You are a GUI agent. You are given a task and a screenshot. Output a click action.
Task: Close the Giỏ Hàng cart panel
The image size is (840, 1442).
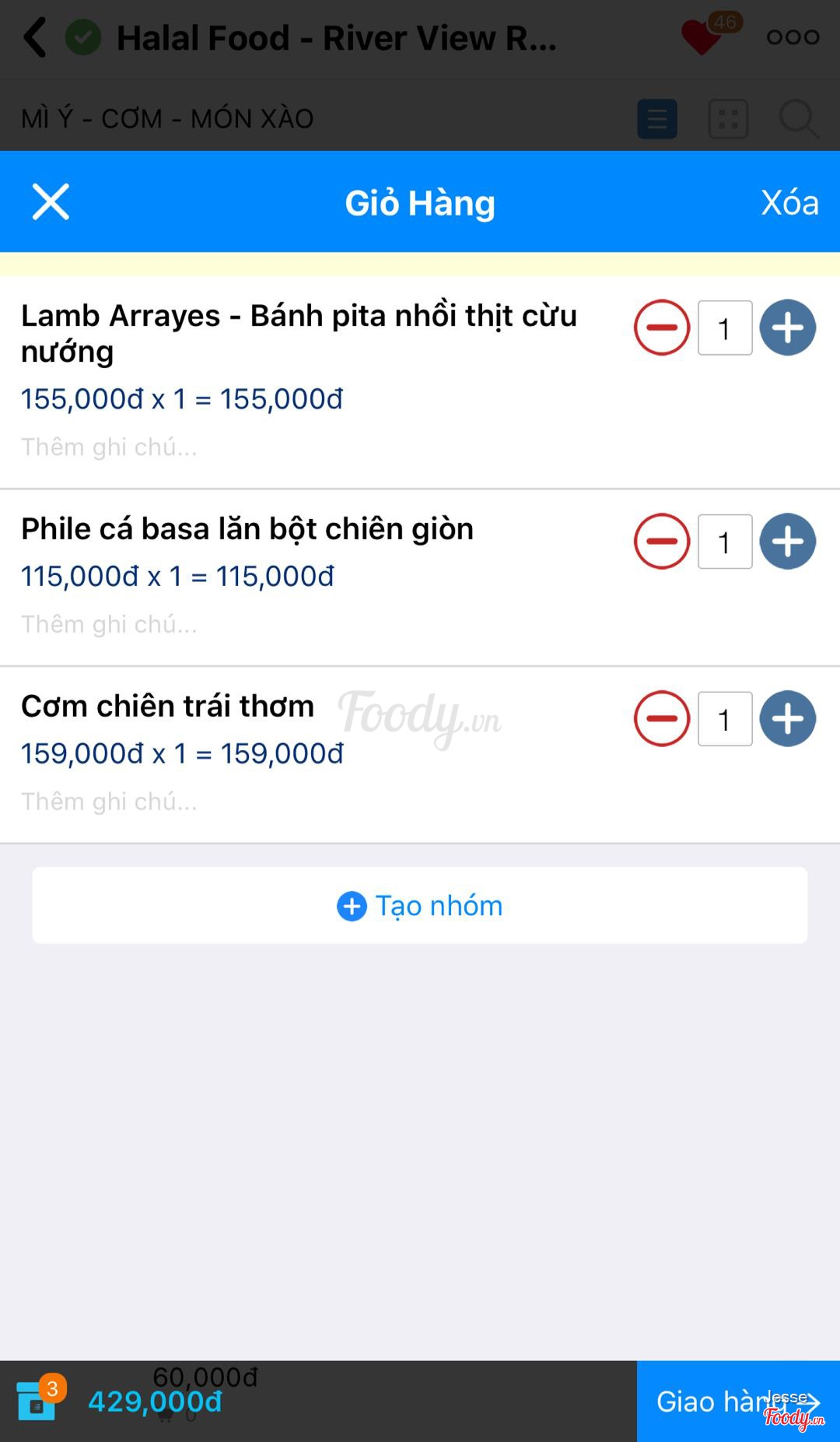[51, 202]
